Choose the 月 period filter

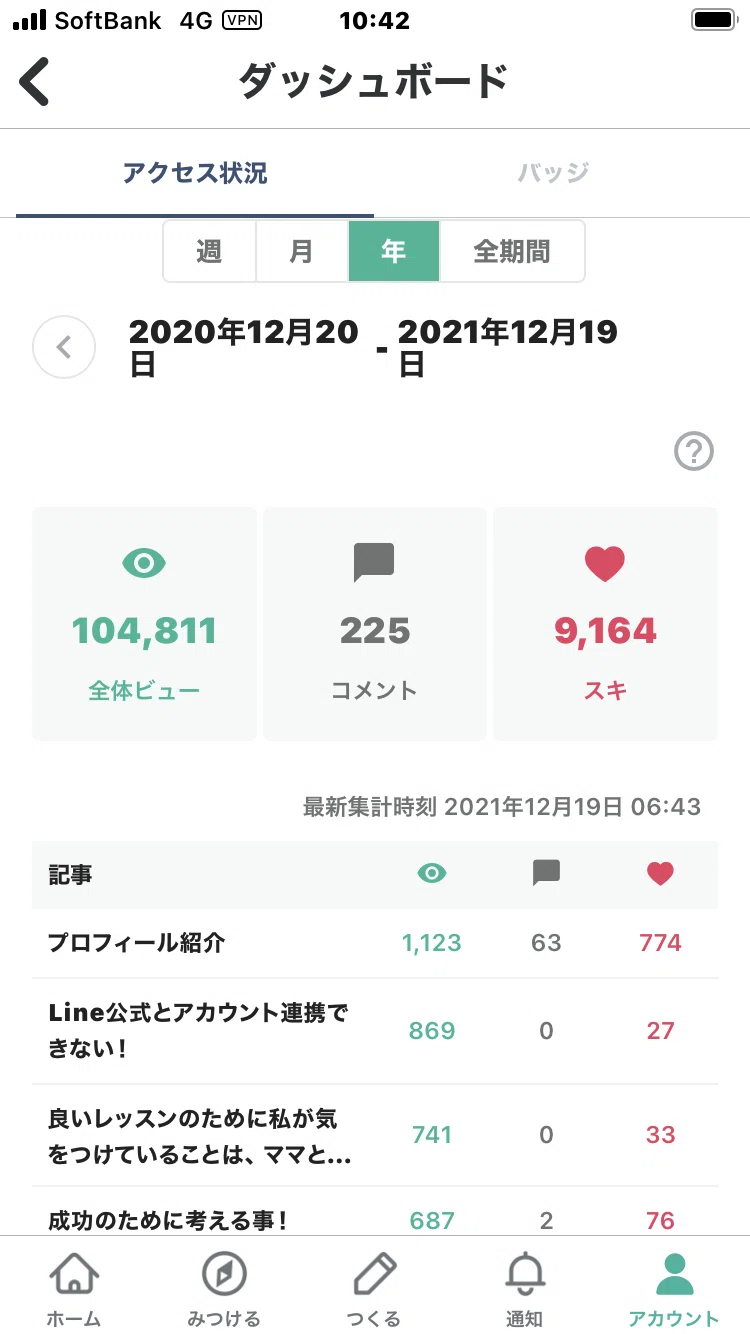(x=302, y=251)
